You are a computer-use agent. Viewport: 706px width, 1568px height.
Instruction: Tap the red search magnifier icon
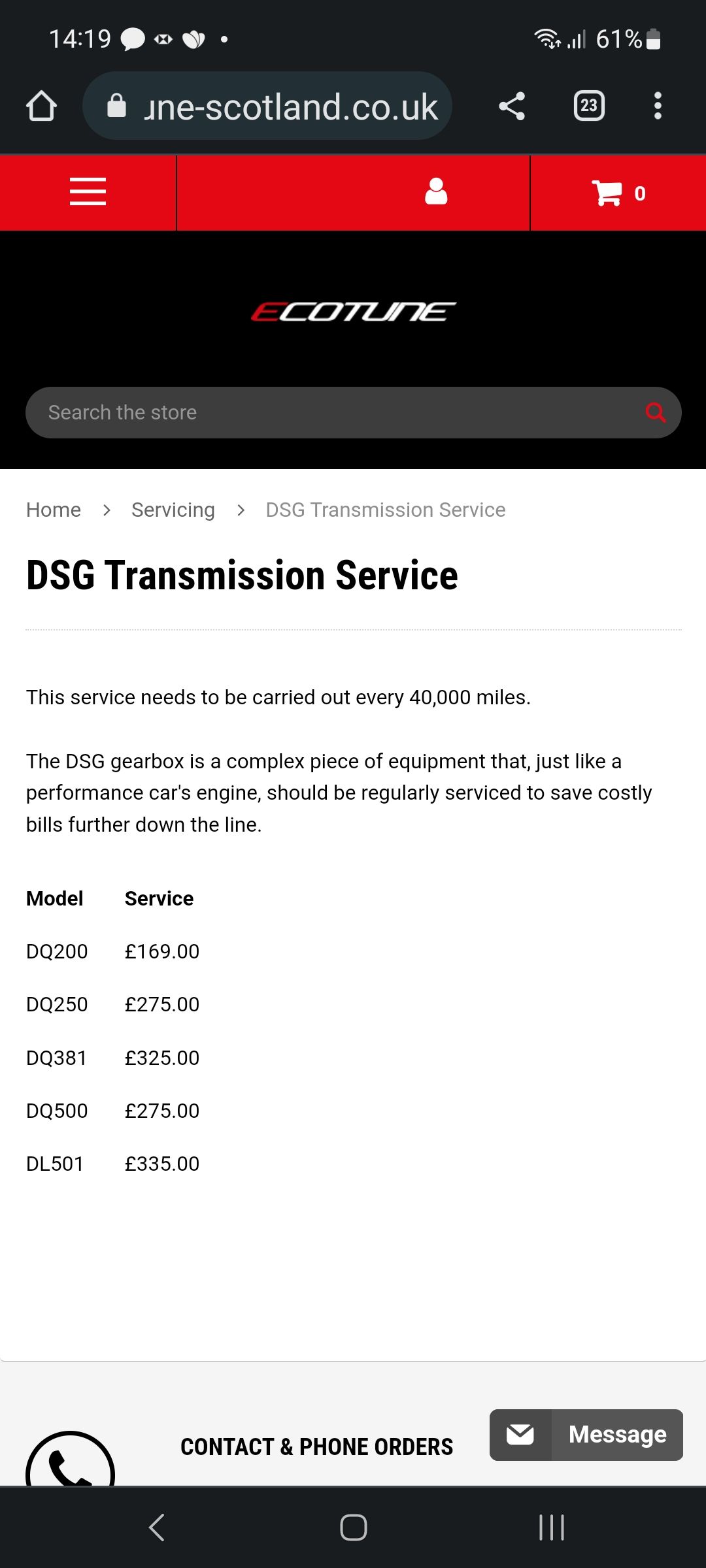point(655,412)
